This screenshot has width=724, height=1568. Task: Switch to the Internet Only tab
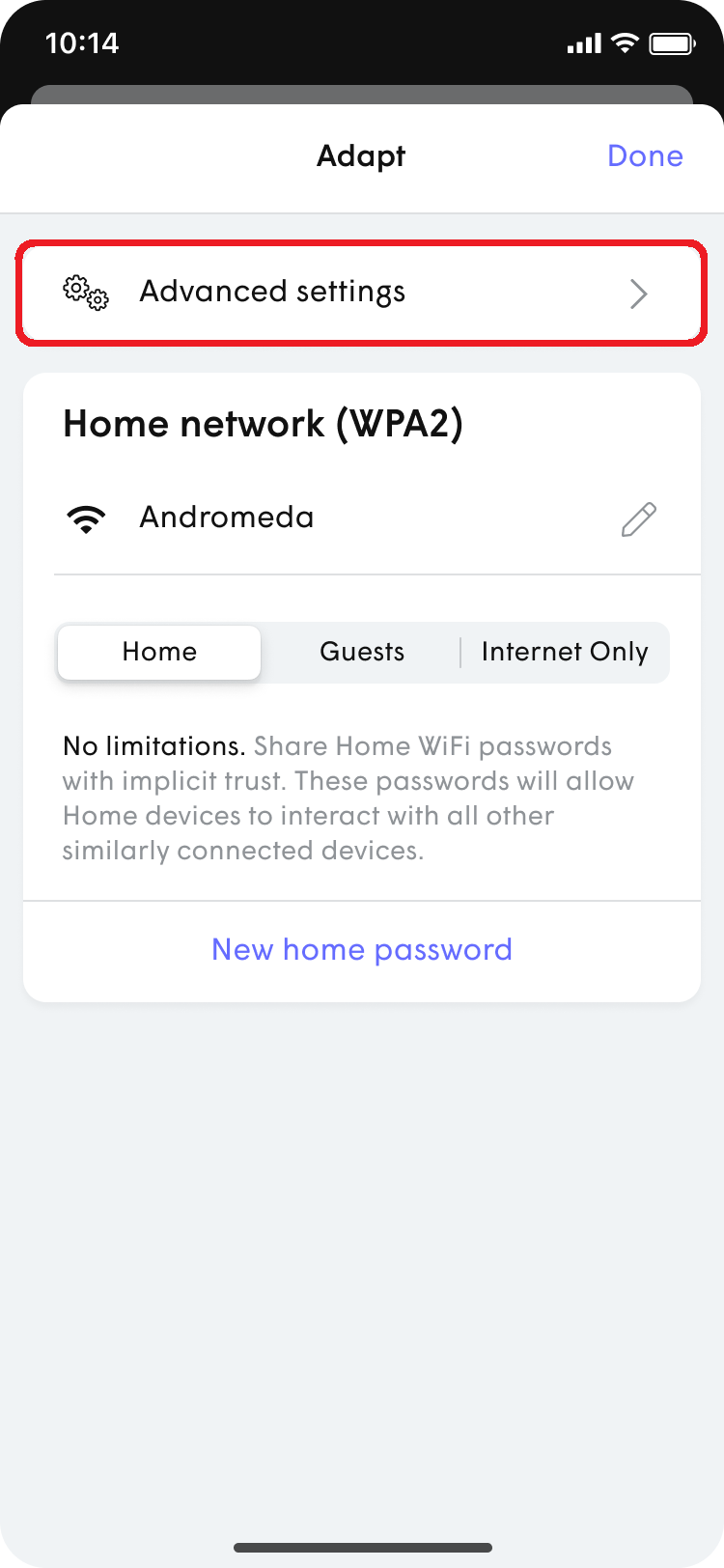pos(565,652)
